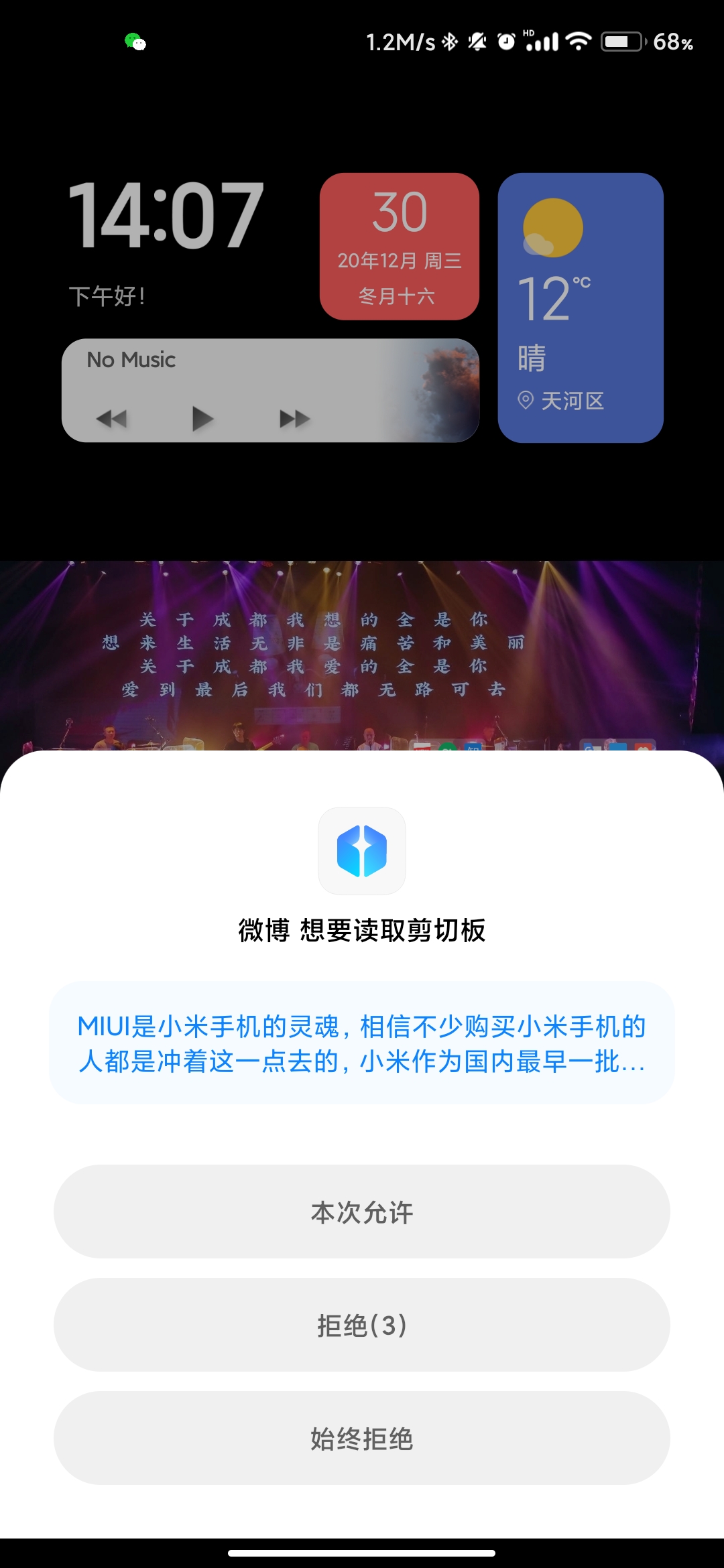Tap the 拒绝(3) deny button
Viewport: 724px width, 1568px height.
tap(362, 1325)
